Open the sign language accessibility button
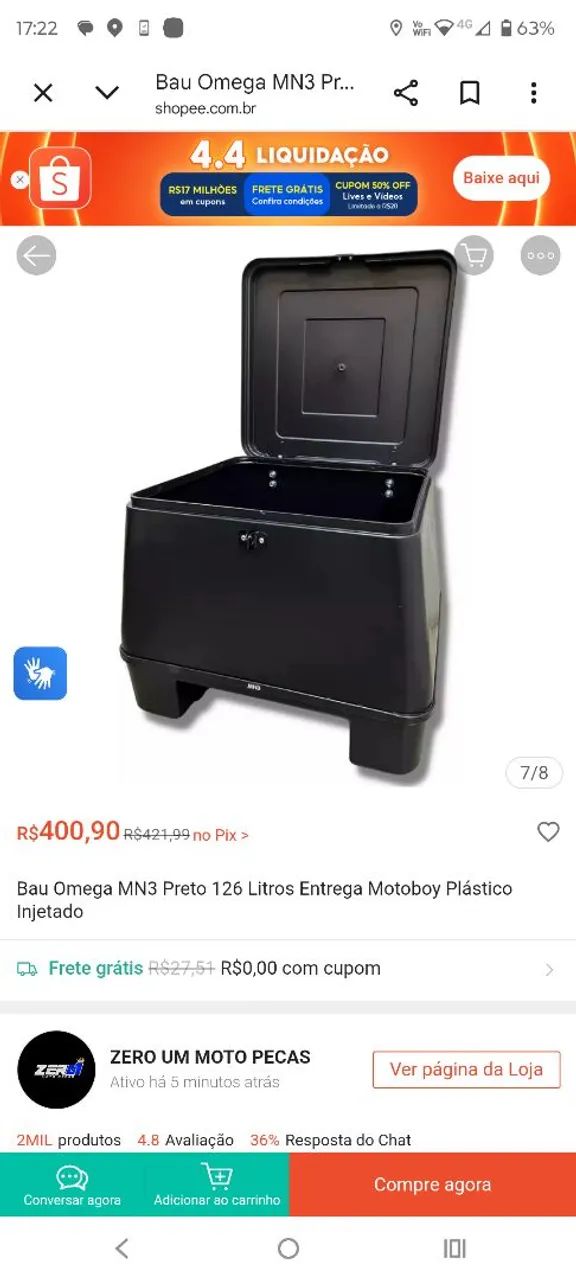The image size is (576, 1280). click(x=40, y=673)
